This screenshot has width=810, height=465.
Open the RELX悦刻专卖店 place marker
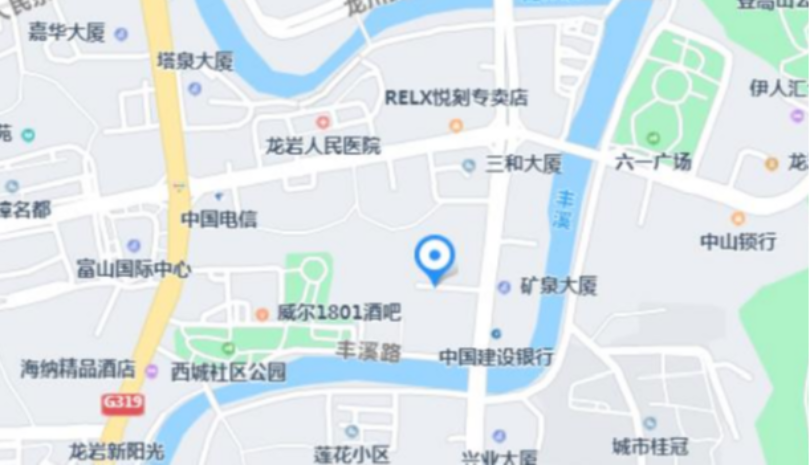click(x=456, y=125)
